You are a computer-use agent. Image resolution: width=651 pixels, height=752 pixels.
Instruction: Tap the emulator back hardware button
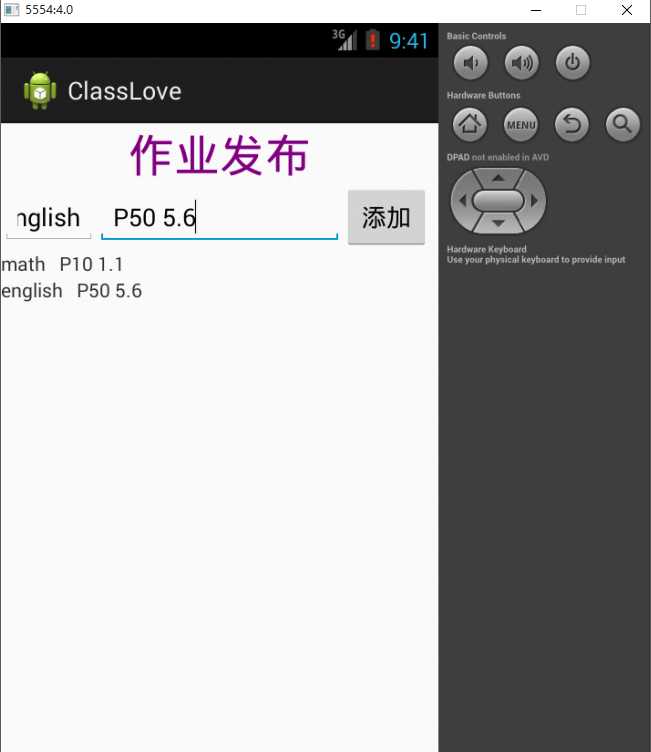[x=572, y=124]
